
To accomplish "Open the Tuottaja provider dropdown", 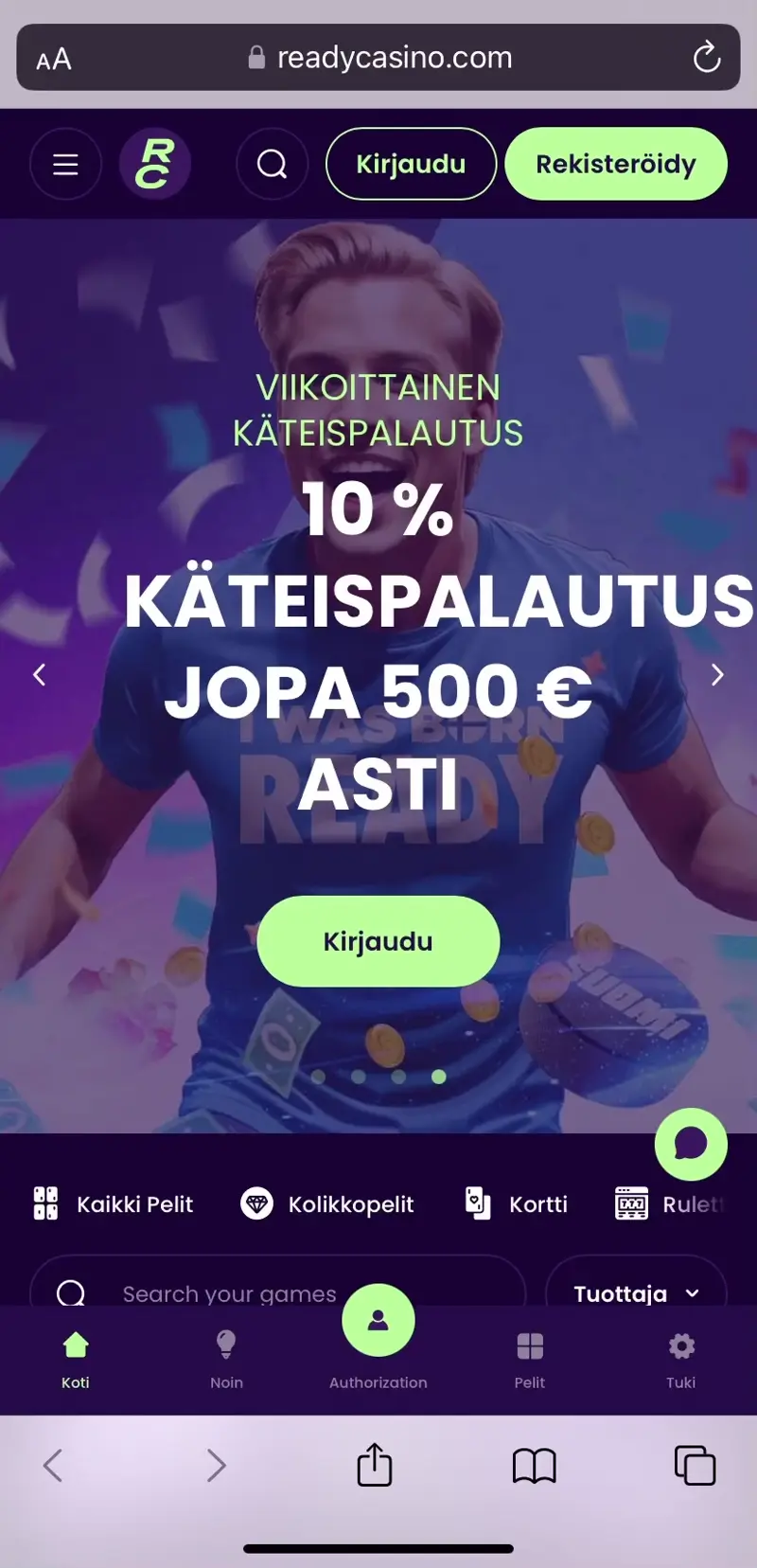I will (x=636, y=1293).
